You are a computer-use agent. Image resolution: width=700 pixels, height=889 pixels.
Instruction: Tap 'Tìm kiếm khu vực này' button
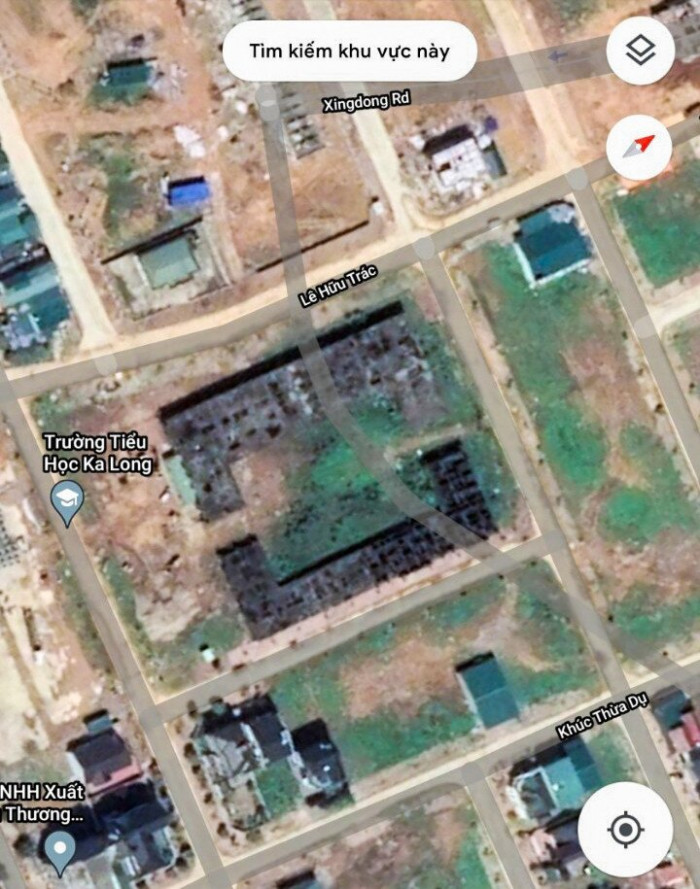(349, 51)
